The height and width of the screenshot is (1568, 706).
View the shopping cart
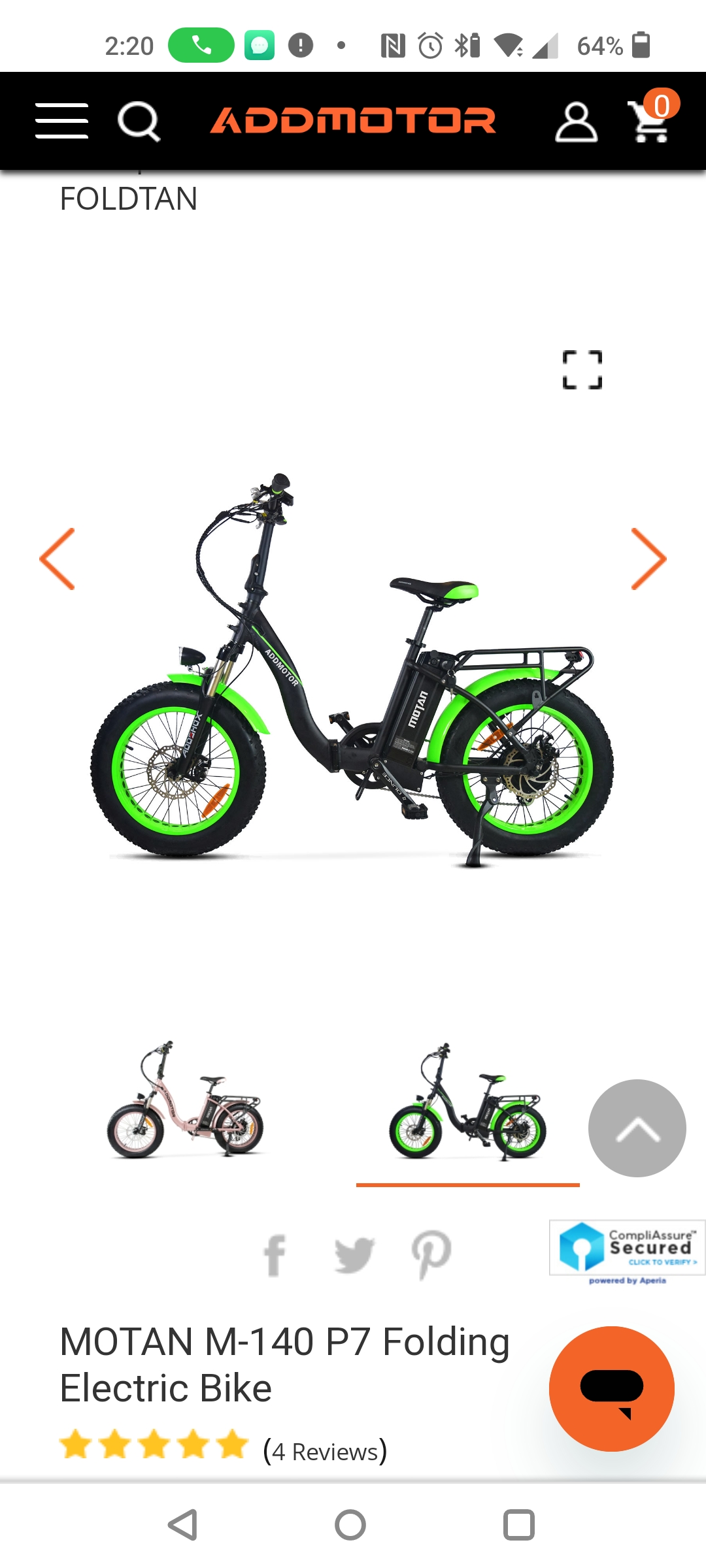652,120
